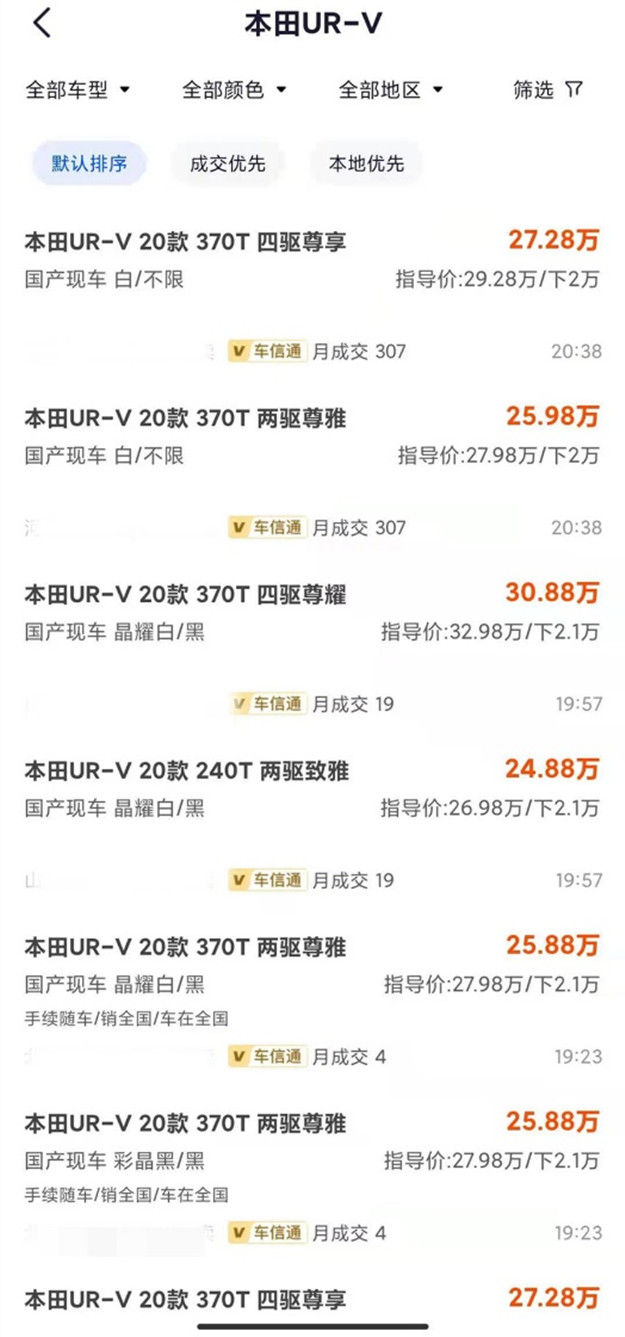Select the 默认排序 sort chip
The image size is (625, 1337).
[90, 163]
